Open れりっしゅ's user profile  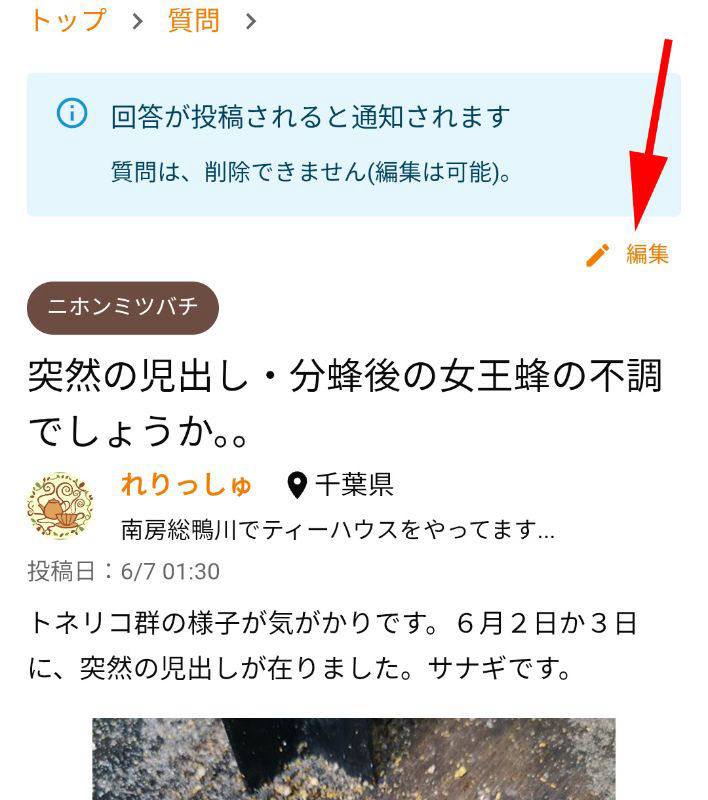186,486
